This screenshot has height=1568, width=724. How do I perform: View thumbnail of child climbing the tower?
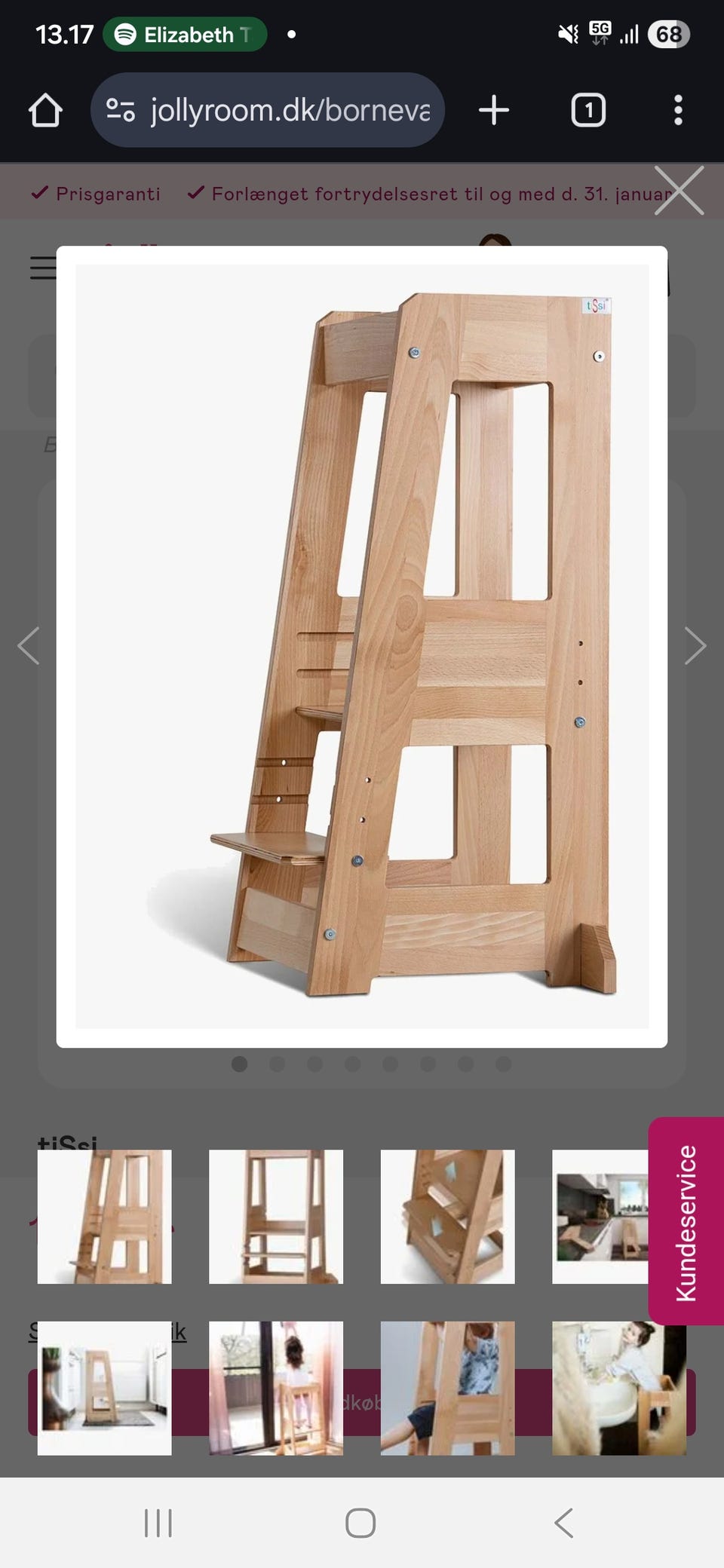[447, 1388]
